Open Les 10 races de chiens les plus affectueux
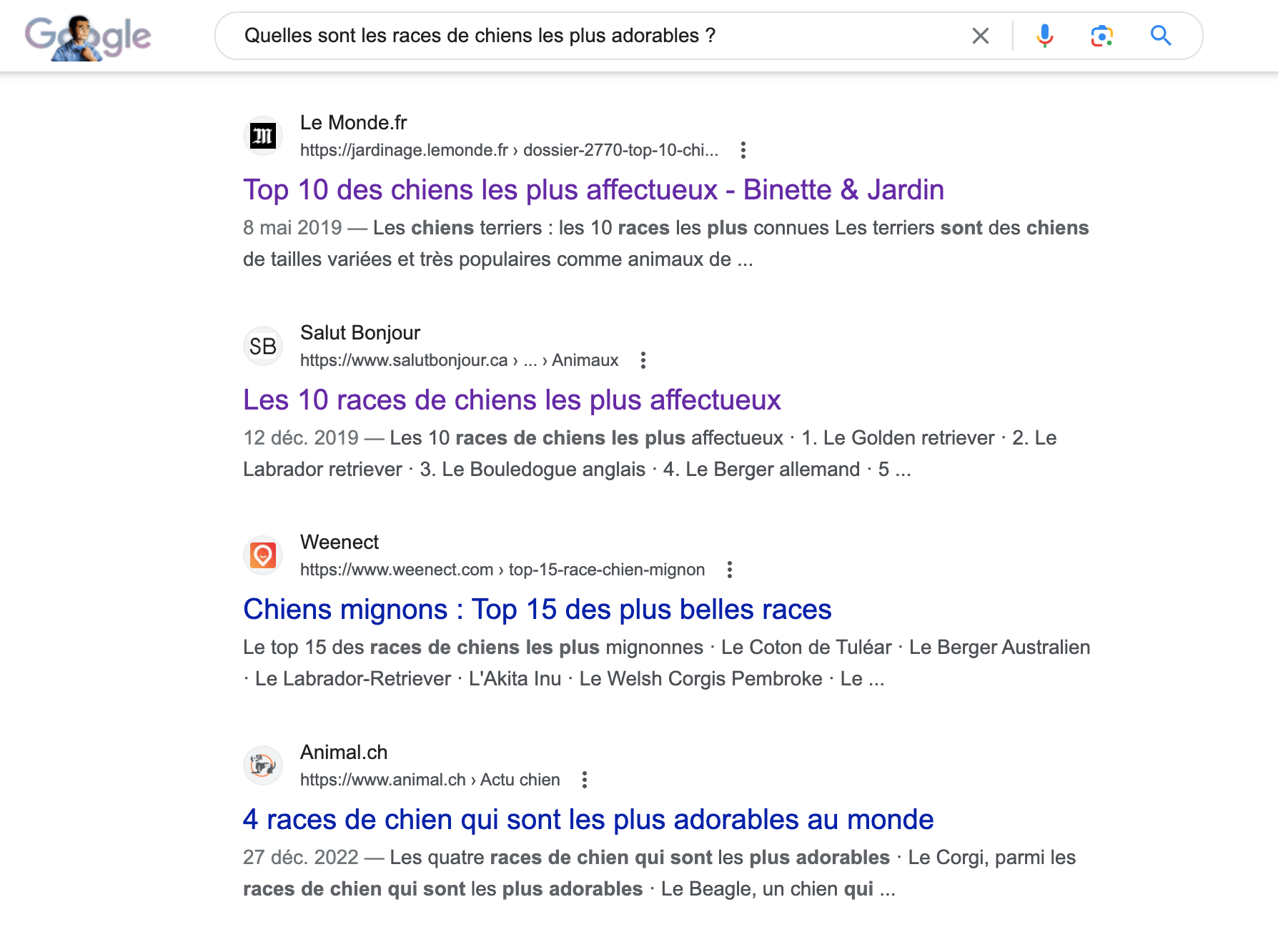This screenshot has width=1278, height=952. click(512, 400)
